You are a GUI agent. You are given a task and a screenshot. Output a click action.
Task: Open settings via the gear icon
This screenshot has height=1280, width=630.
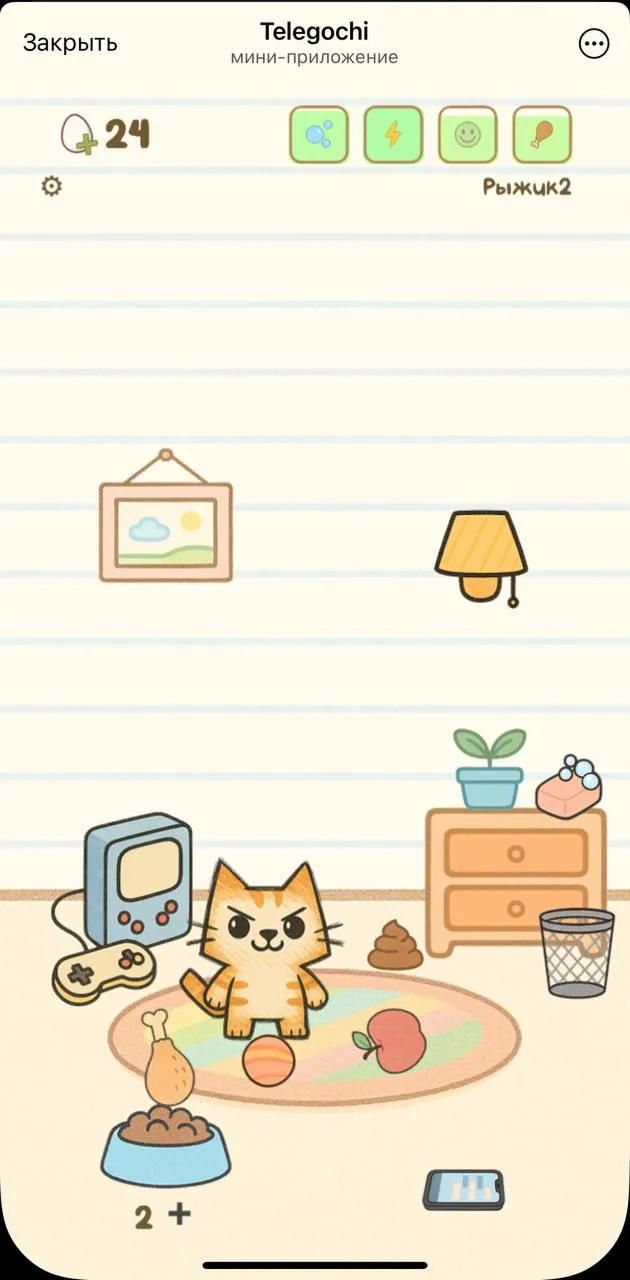click(x=51, y=186)
